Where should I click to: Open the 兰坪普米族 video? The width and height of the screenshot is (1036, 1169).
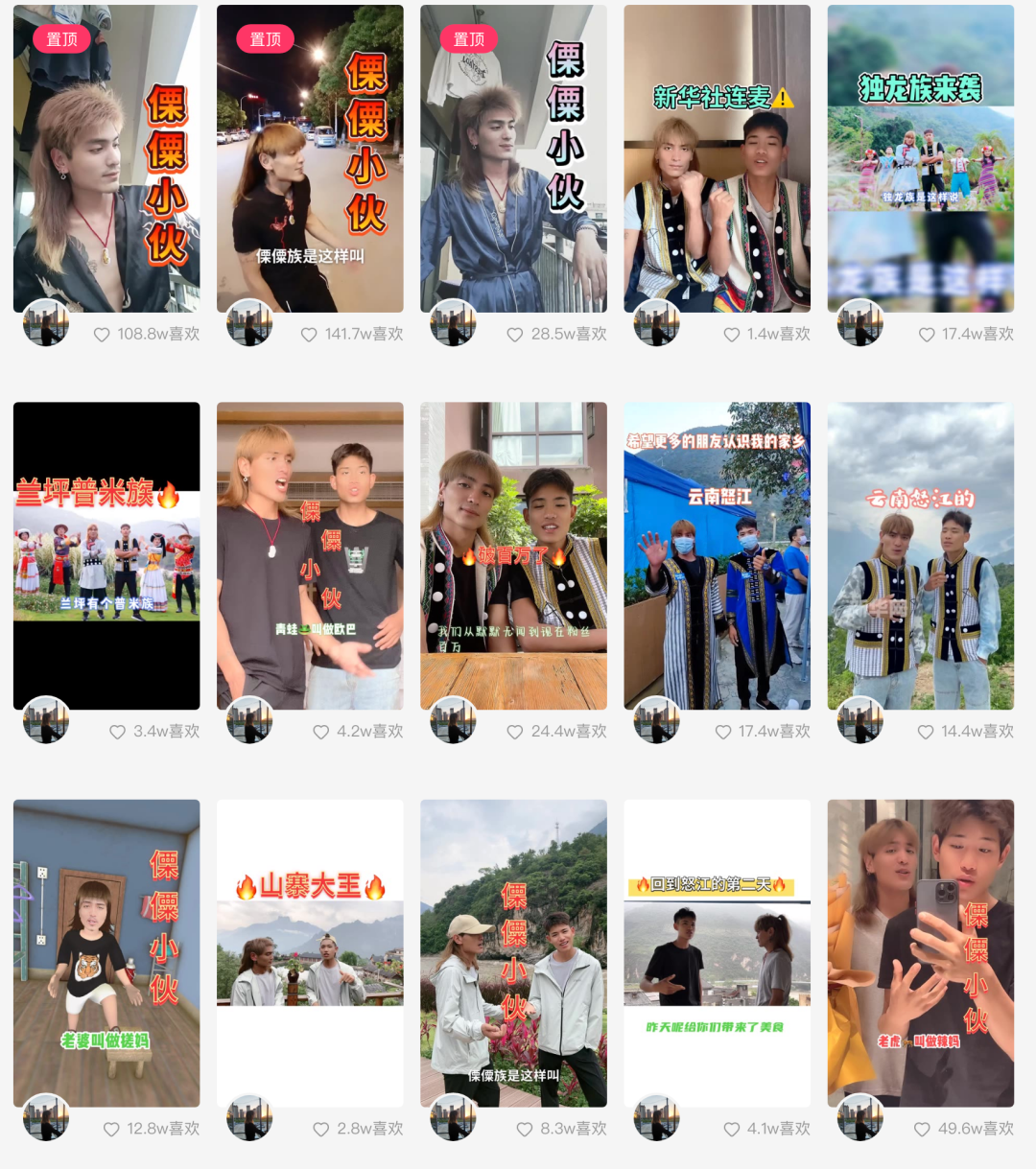point(106,555)
